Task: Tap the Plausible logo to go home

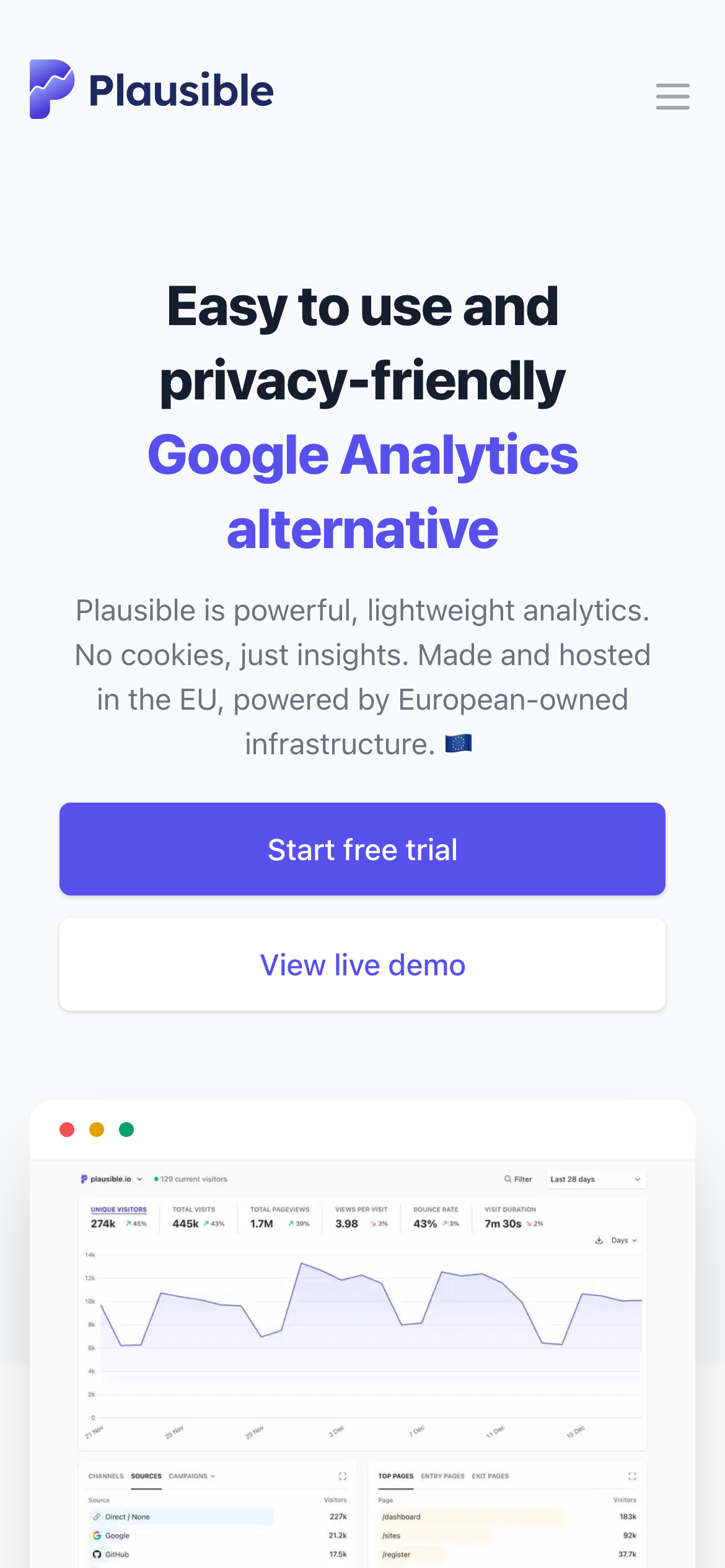Action: point(151,90)
